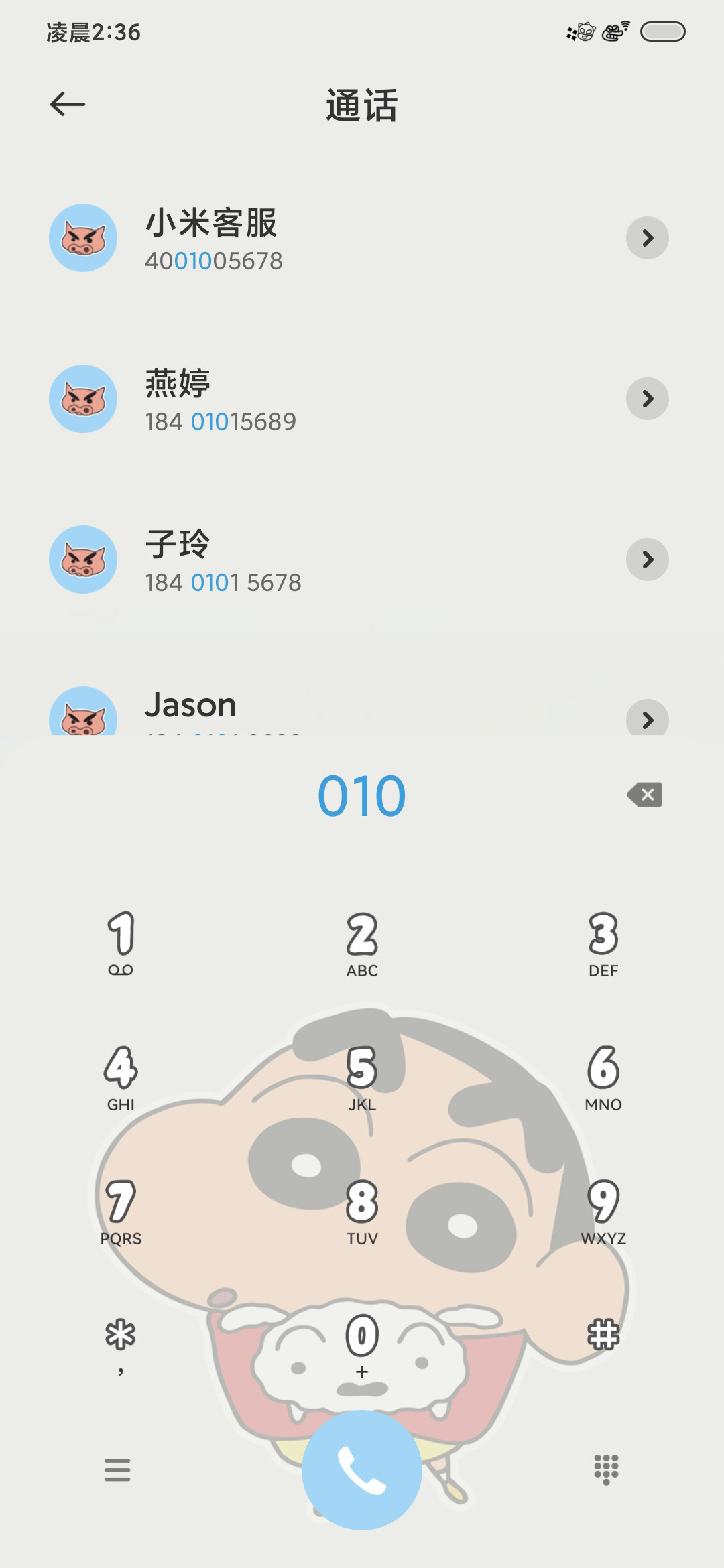This screenshot has width=724, height=1568.
Task: Open details arrow for 子玲
Action: click(647, 560)
